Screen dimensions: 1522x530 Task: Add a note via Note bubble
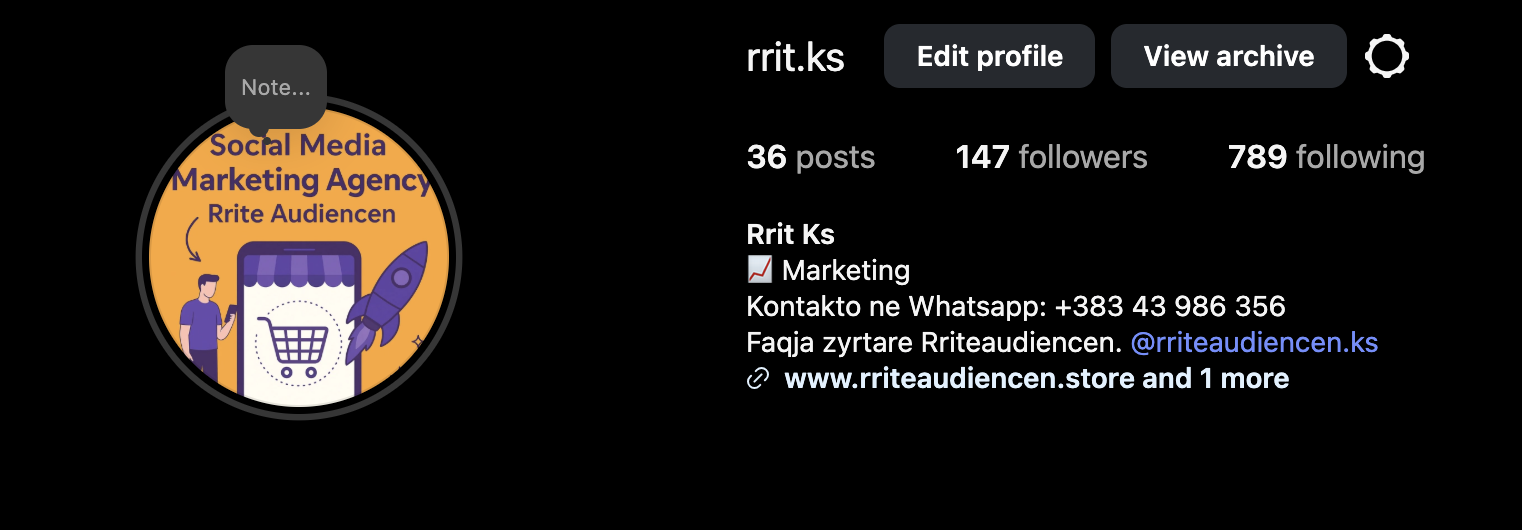pyautogui.click(x=275, y=87)
